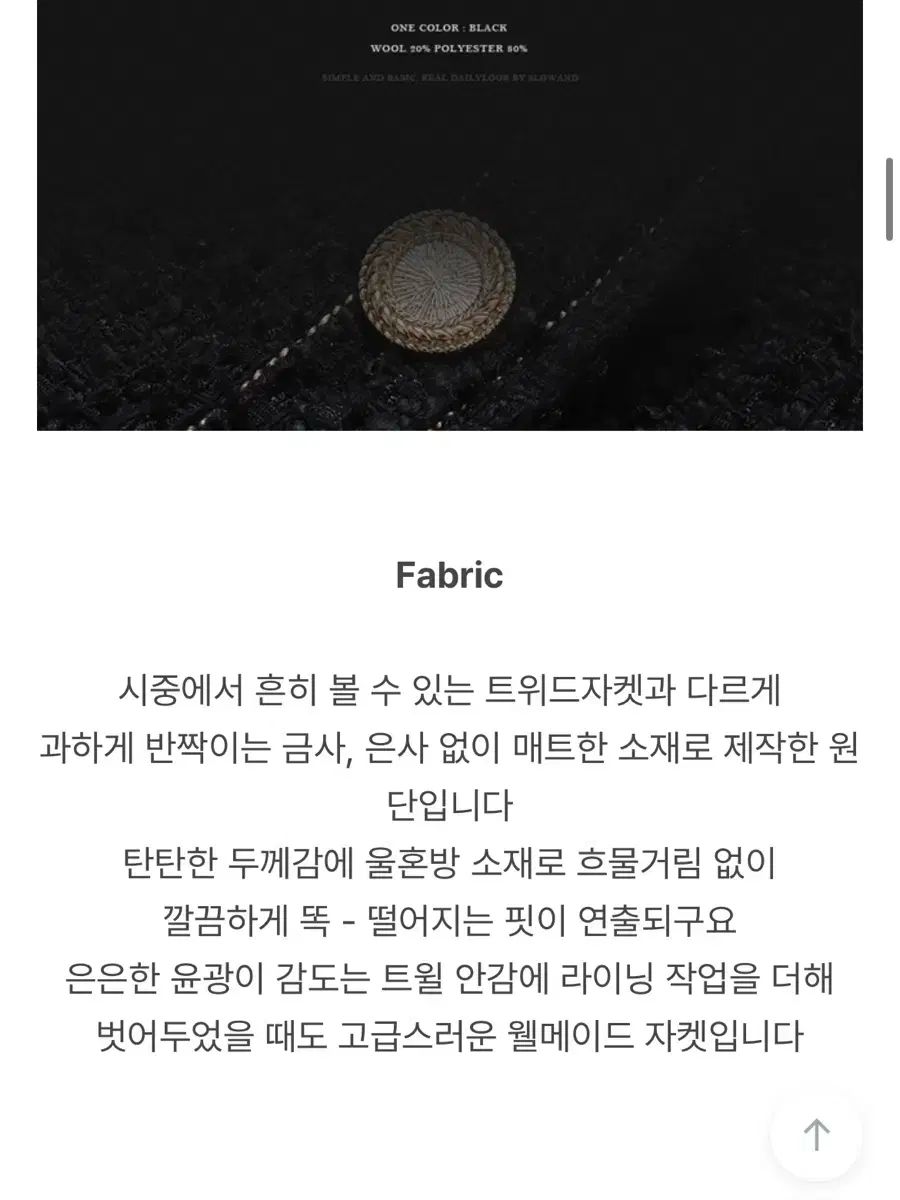The height and width of the screenshot is (1200, 900).
Task: Tap the scroll-to-top arrow button
Action: click(816, 1135)
